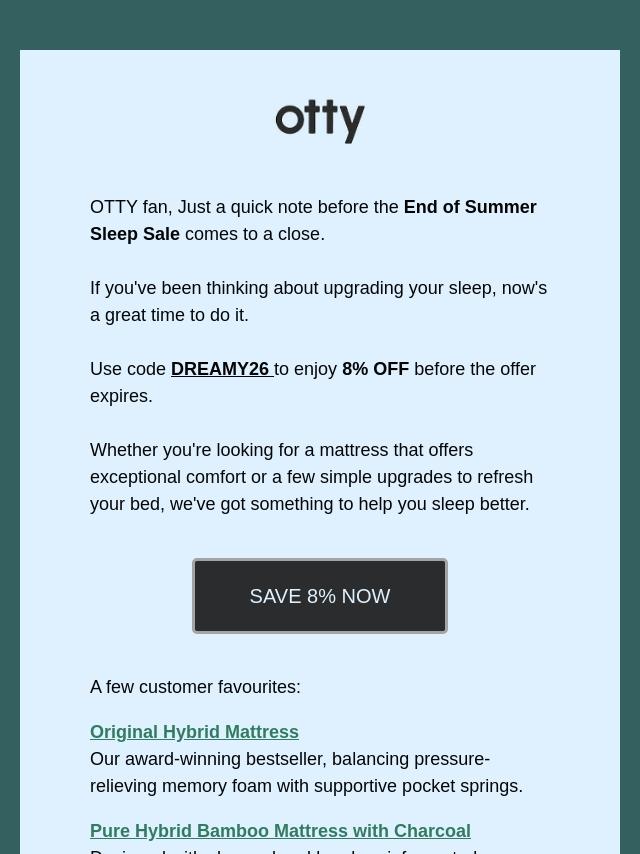Open the DREAMY26 code link
The width and height of the screenshot is (640, 854).
pos(222,369)
